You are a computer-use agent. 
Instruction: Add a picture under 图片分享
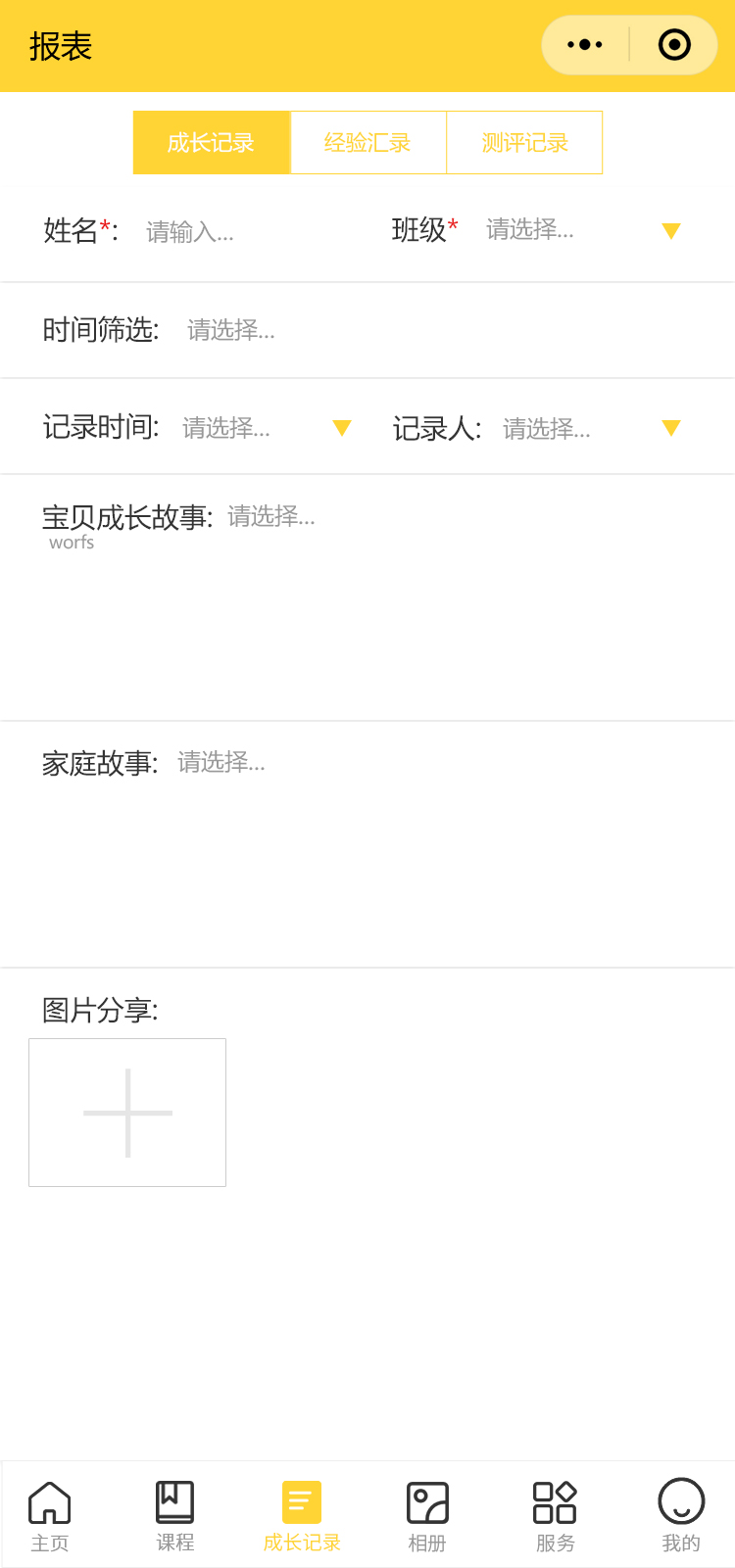[x=127, y=1113]
